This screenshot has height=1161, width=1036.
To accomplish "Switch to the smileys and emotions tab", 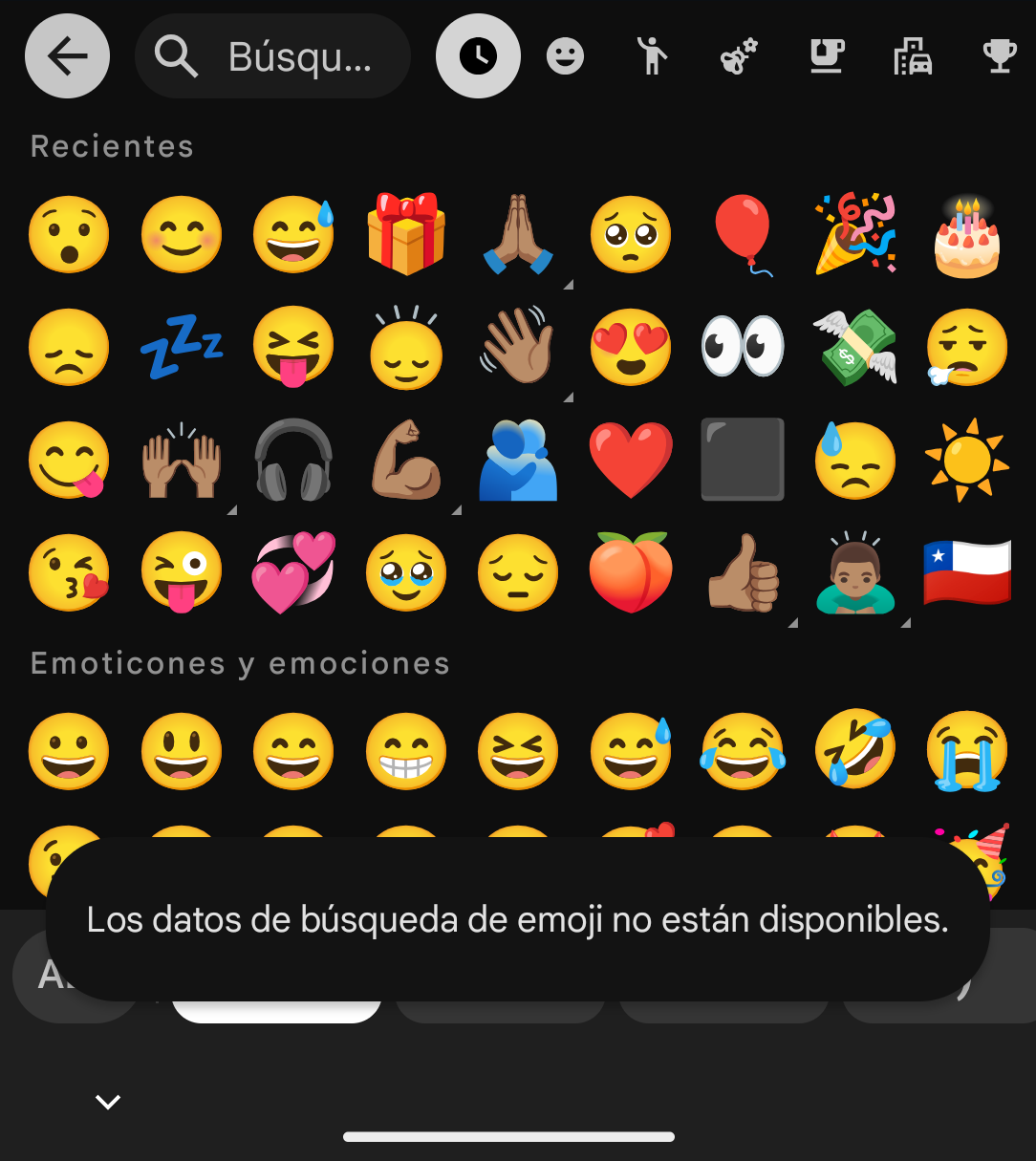I will (x=565, y=56).
